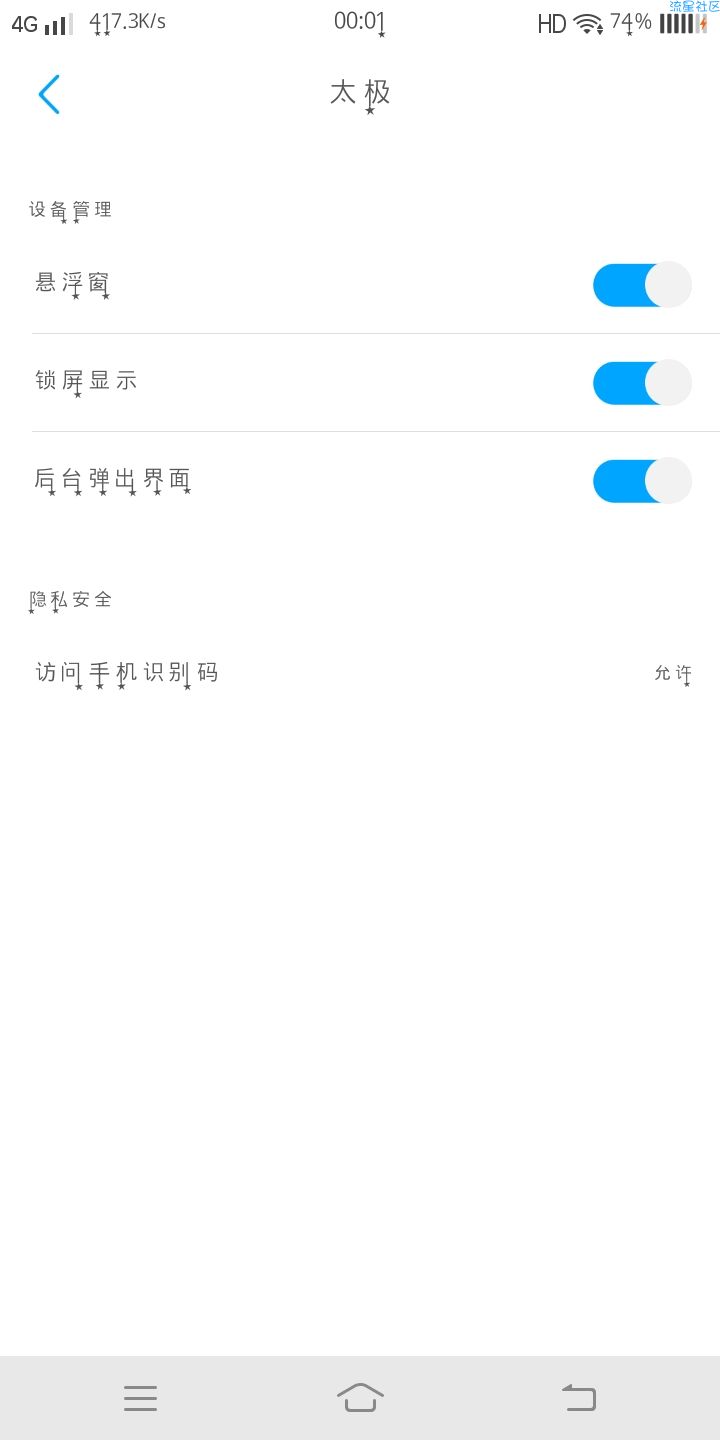The image size is (720, 1440).
Task: Open the 访问手机识别码 permission setting
Action: (360, 673)
